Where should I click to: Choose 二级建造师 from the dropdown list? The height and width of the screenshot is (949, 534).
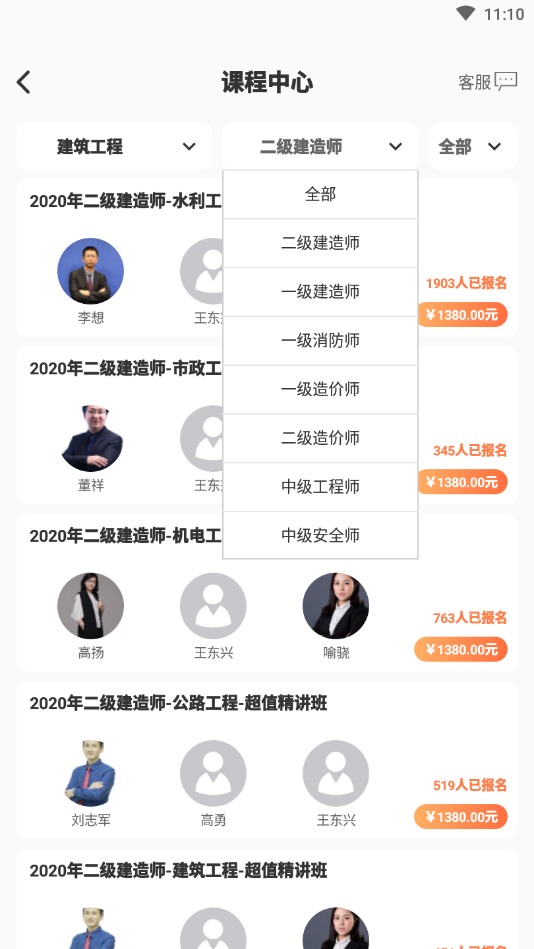320,243
